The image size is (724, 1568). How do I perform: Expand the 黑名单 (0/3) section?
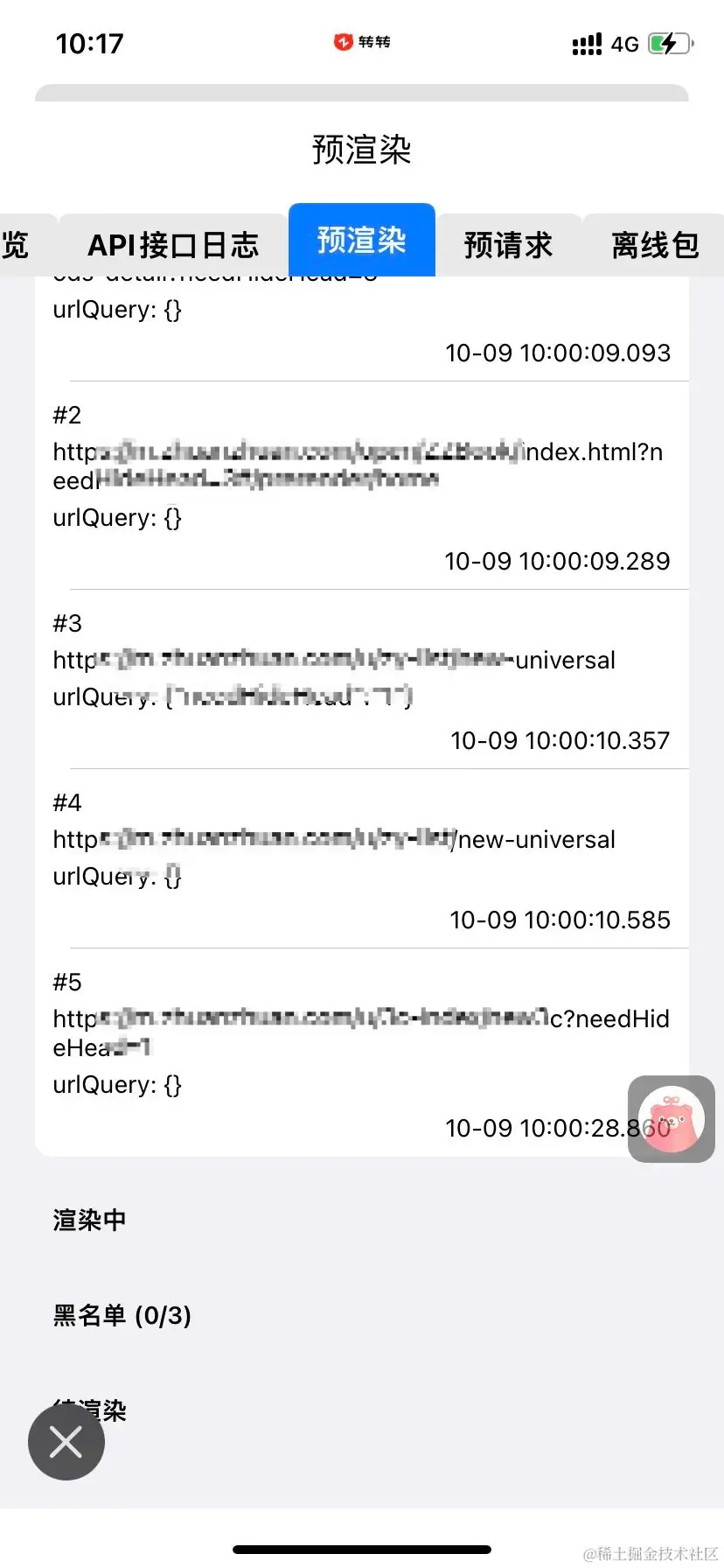coord(122,1315)
